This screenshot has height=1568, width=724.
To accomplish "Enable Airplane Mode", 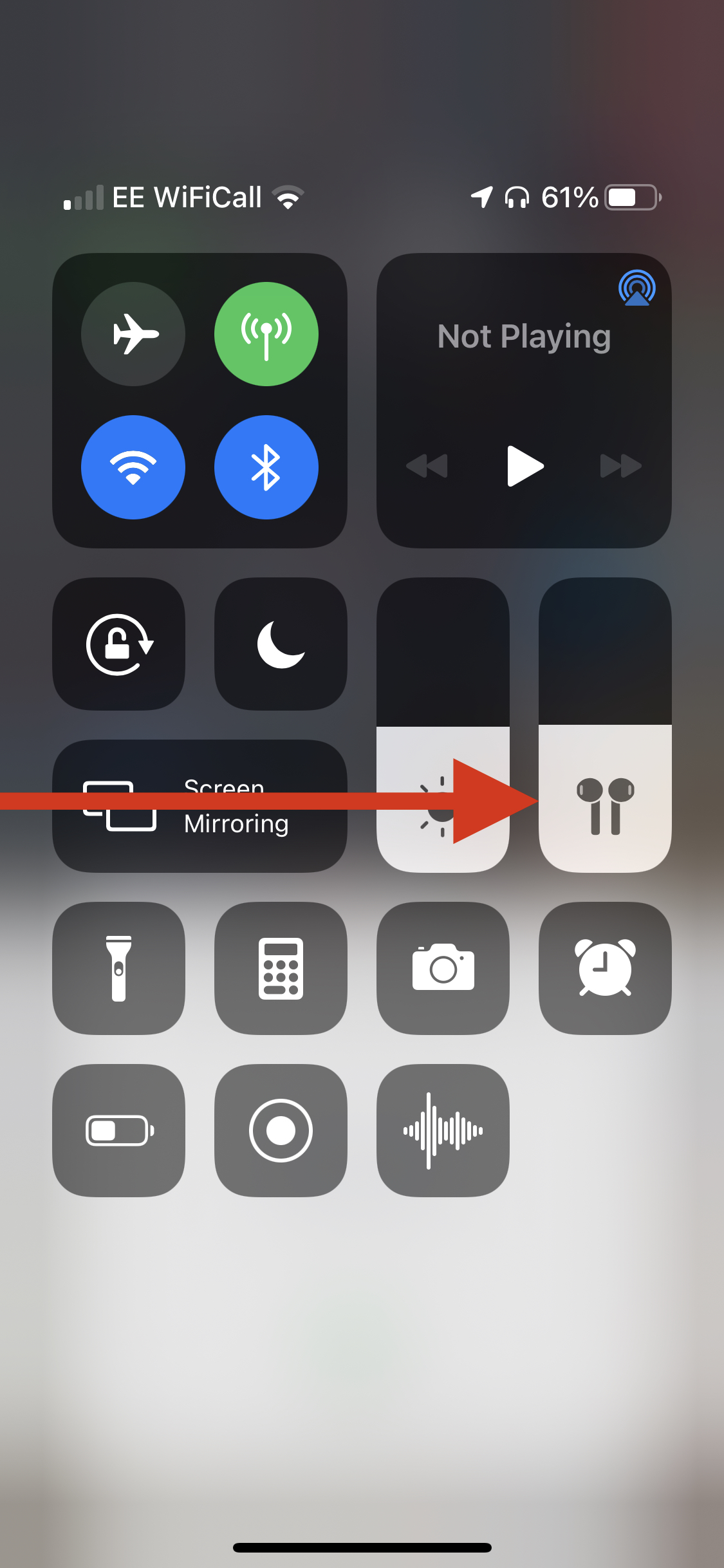I will click(133, 334).
